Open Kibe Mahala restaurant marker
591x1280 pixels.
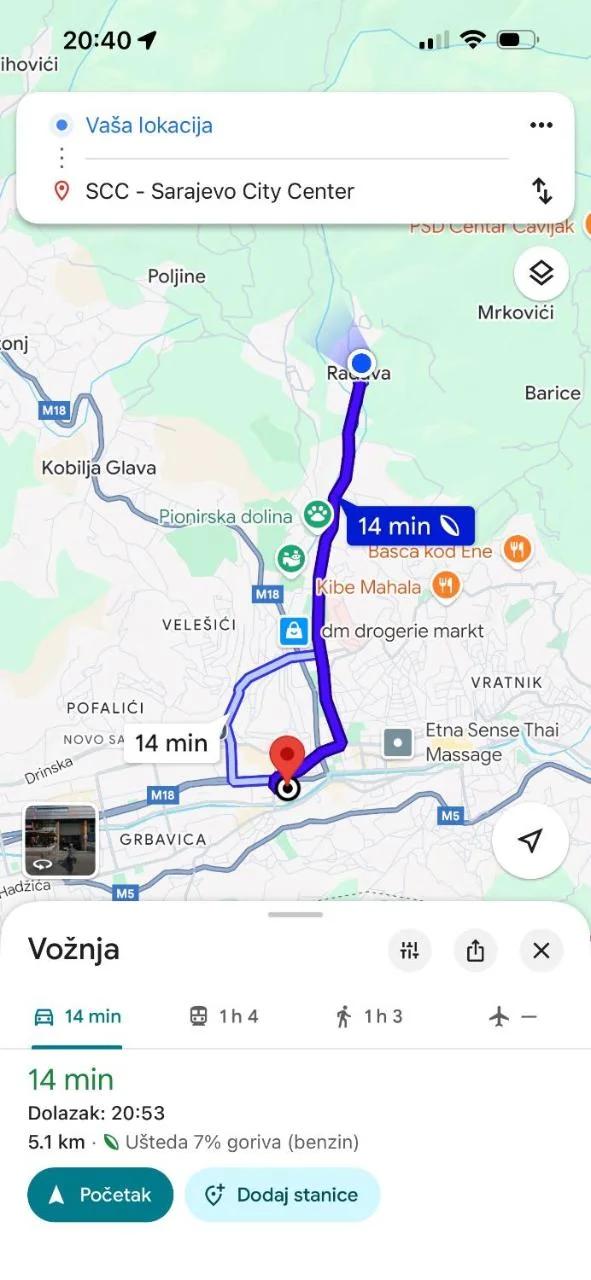[446, 585]
